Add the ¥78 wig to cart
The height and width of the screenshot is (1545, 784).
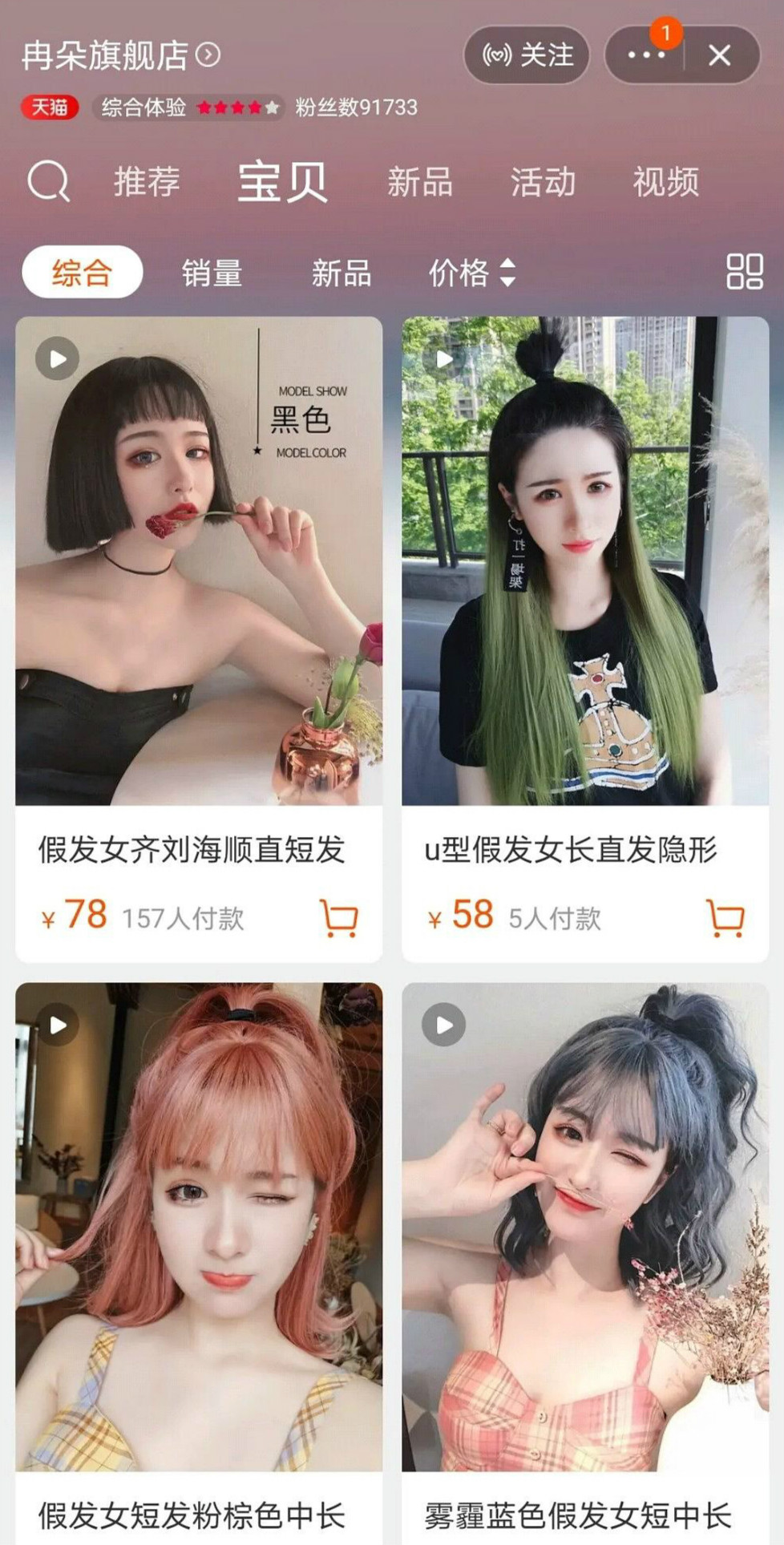[340, 917]
